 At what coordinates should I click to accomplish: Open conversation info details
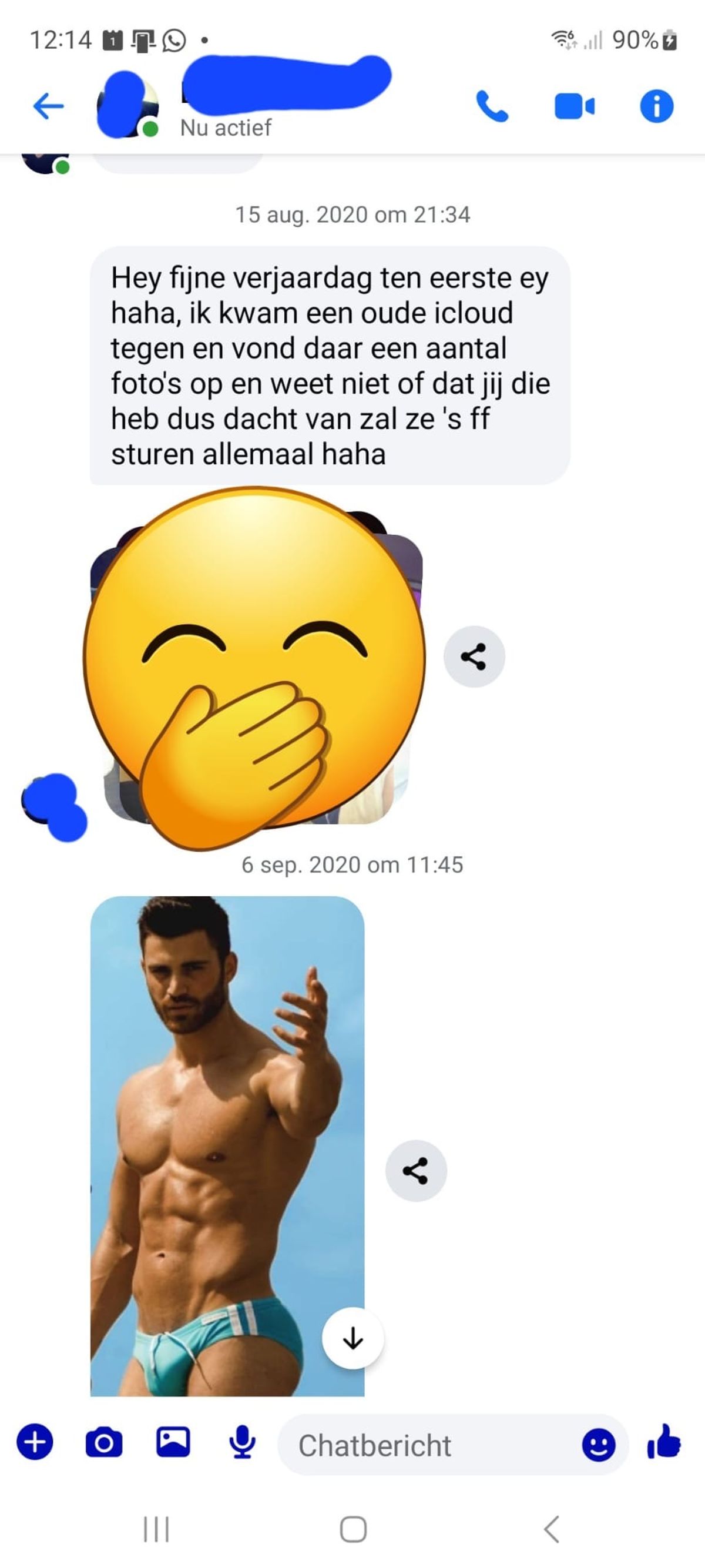657,106
